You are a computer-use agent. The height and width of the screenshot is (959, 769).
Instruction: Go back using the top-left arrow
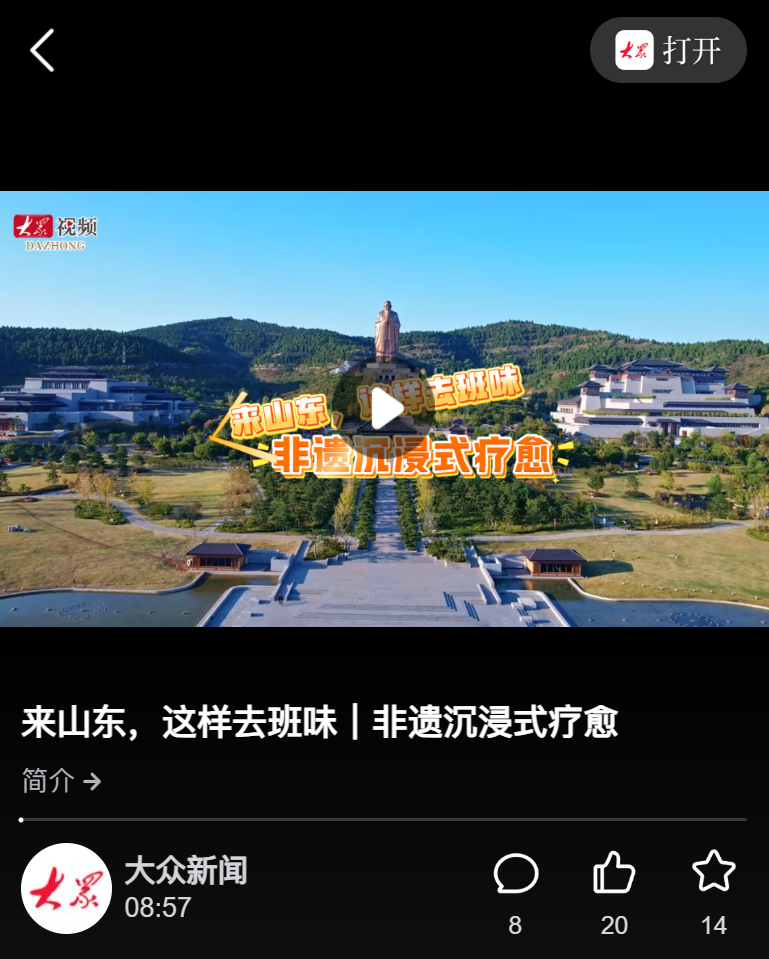click(42, 50)
